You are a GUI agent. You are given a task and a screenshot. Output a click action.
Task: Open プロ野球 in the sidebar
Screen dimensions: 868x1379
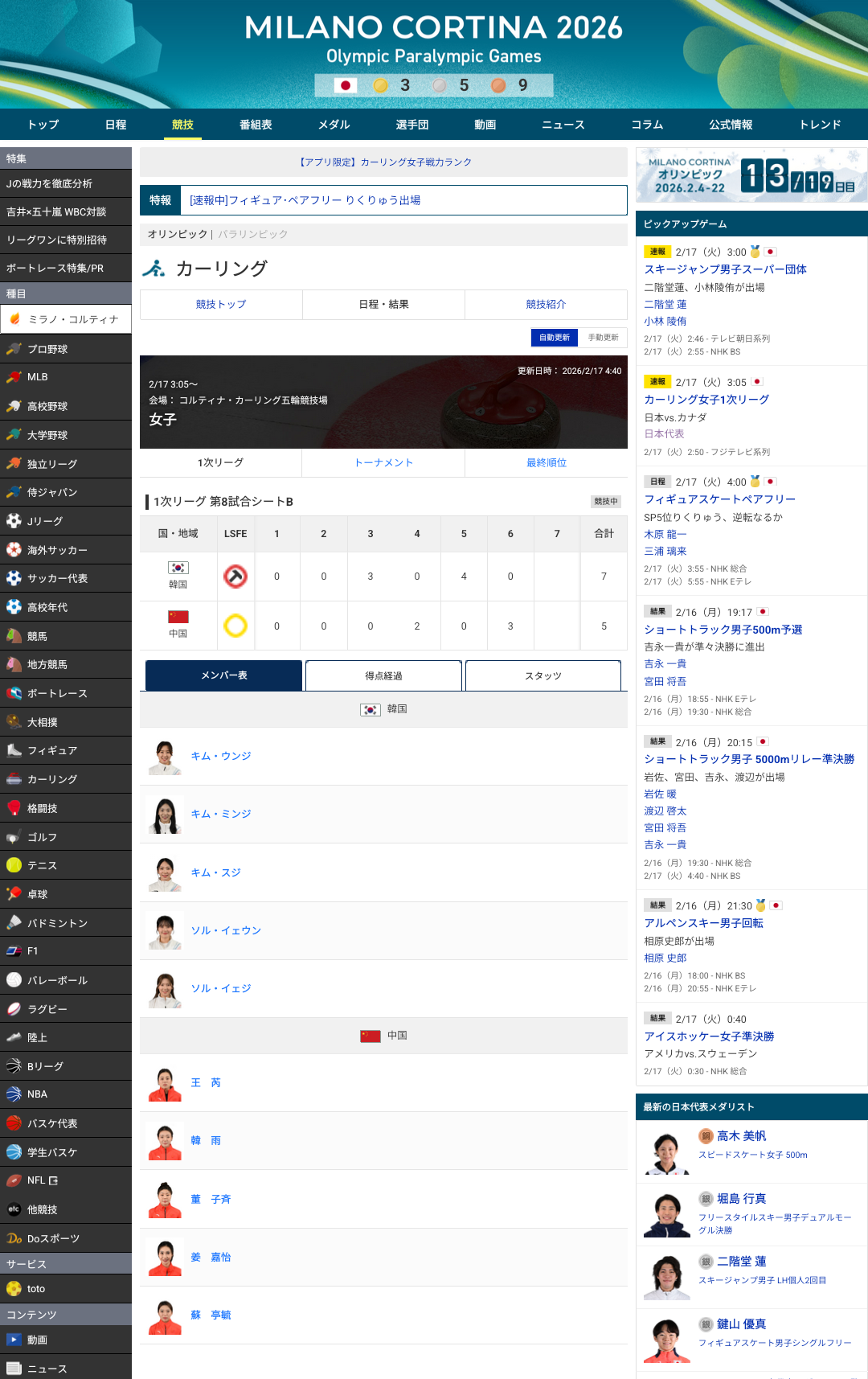[x=47, y=349]
